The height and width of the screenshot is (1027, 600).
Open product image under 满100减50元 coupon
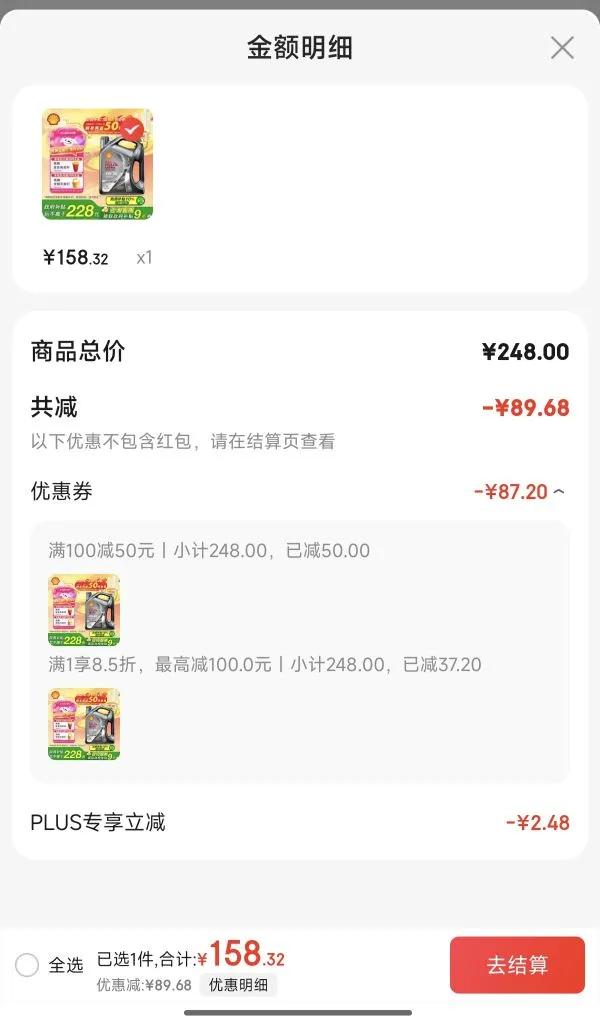tap(84, 610)
